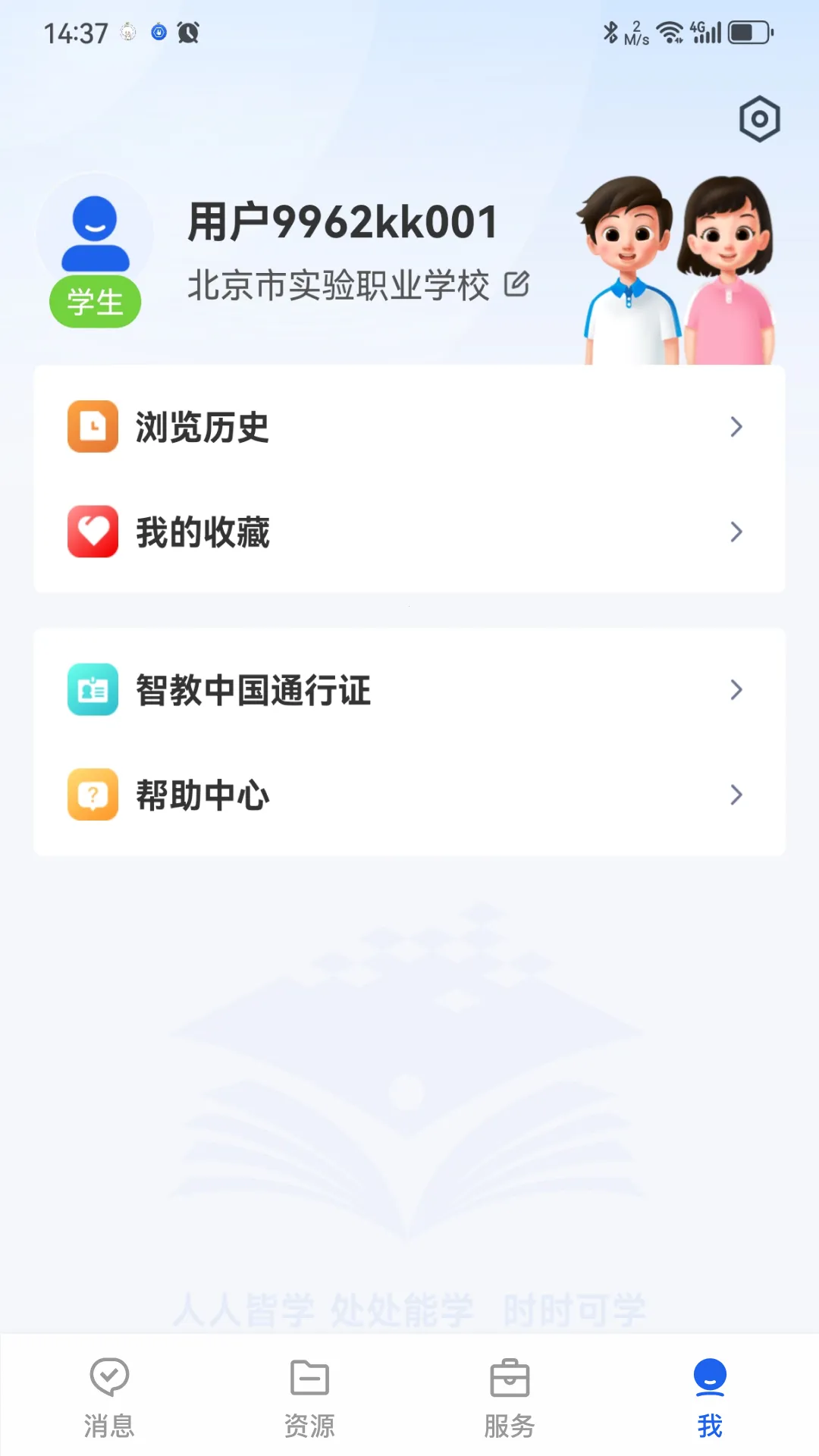The height and width of the screenshot is (1456, 819).
Task: Open the chevron beside 智教中国通行证
Action: point(735,690)
